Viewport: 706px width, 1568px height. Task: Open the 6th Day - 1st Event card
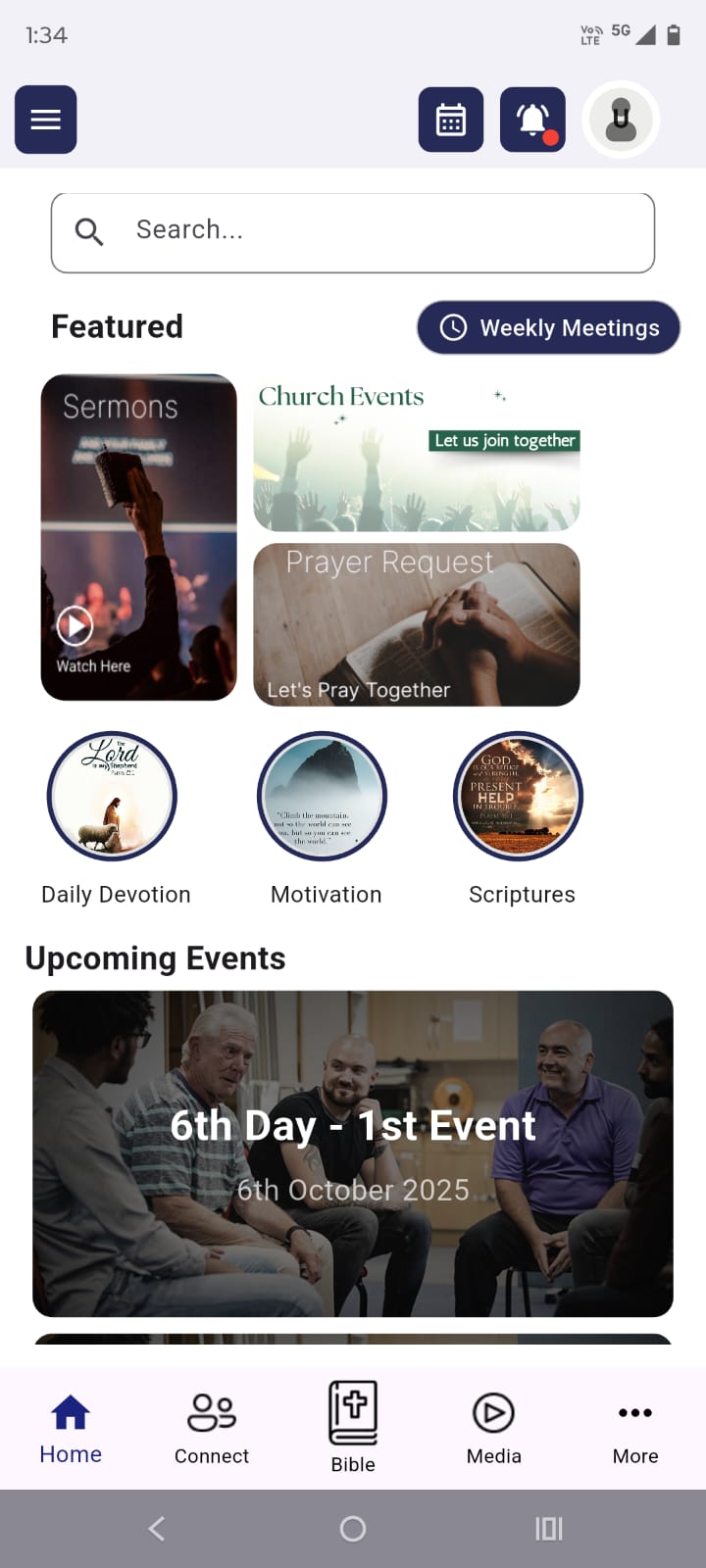(x=353, y=1153)
